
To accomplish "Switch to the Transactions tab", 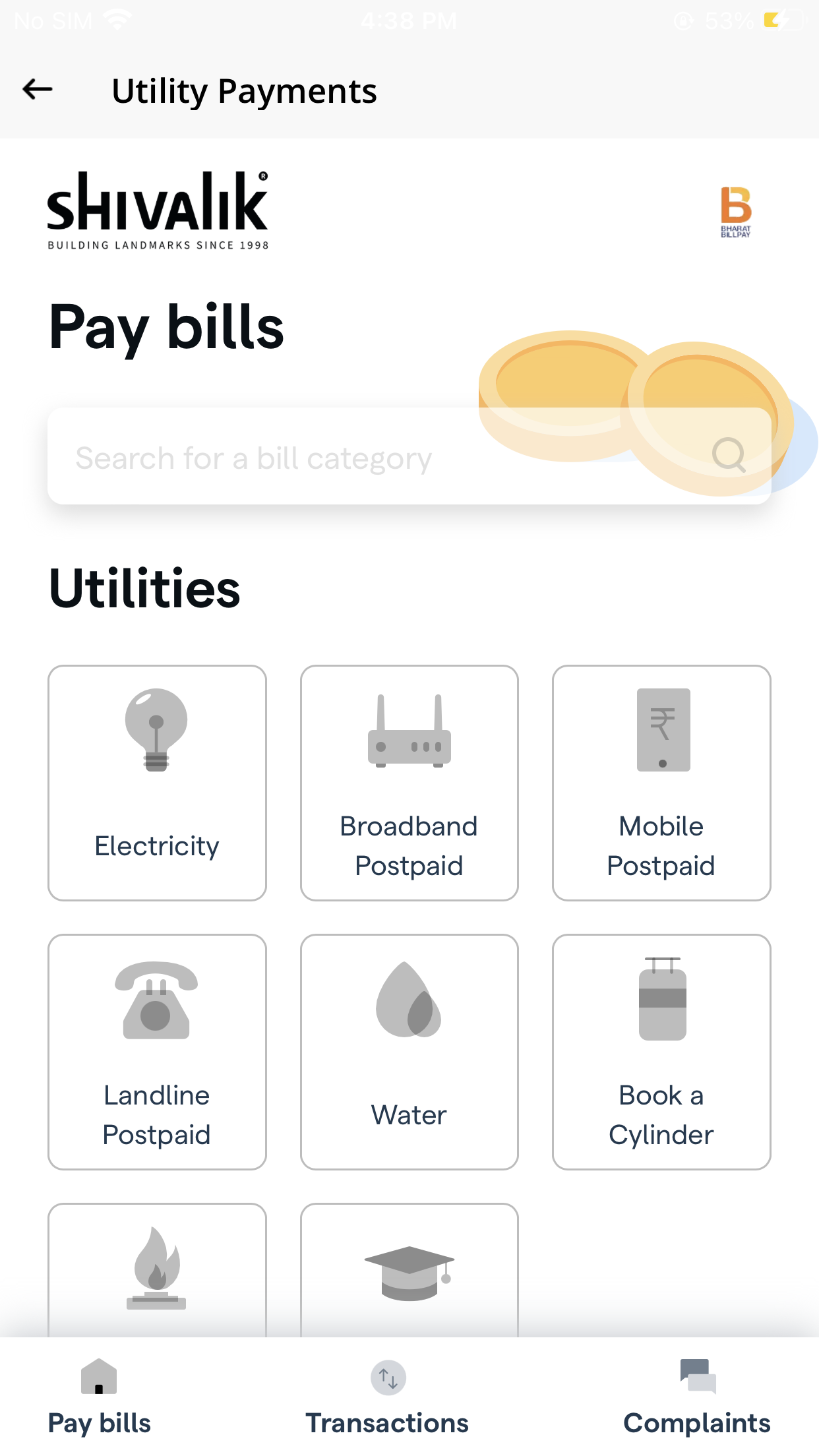I will (387, 1397).
